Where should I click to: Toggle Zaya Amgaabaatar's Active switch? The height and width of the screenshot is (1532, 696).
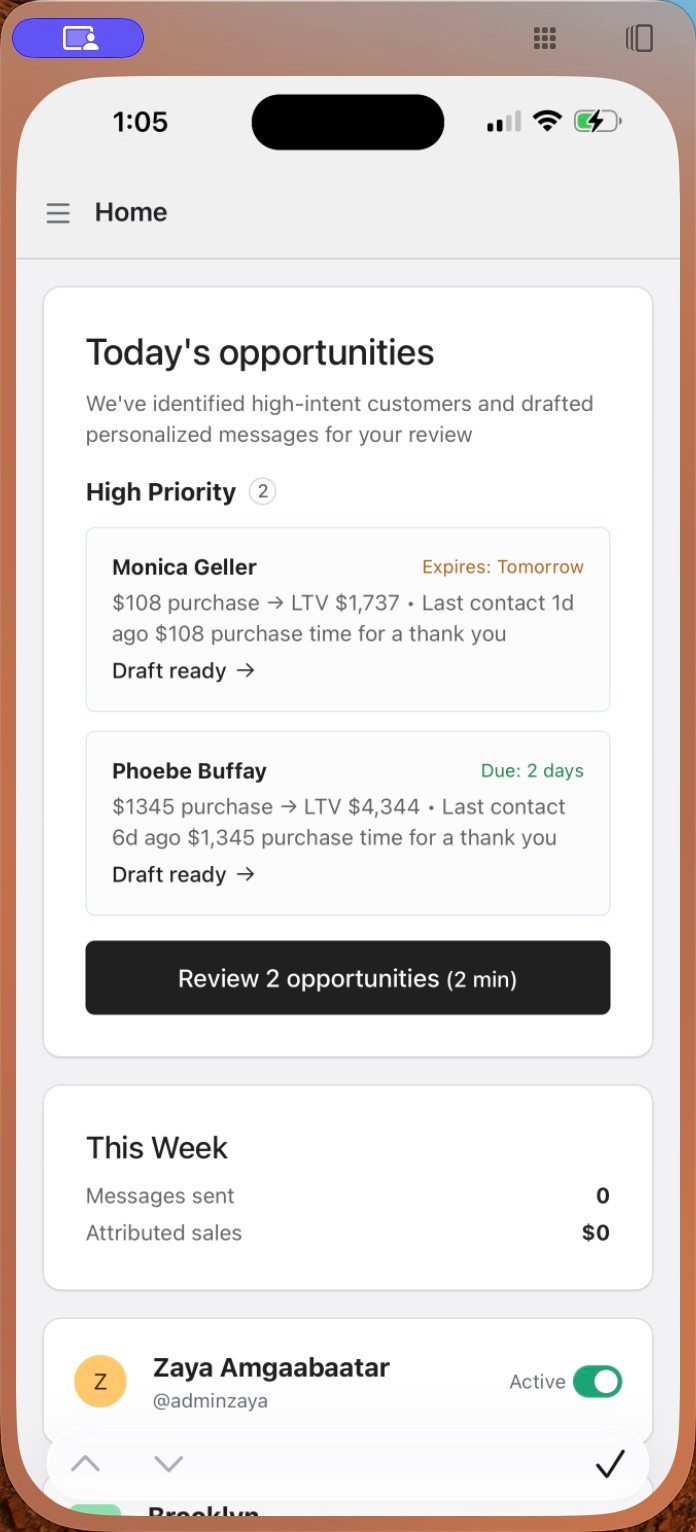pyautogui.click(x=597, y=1381)
